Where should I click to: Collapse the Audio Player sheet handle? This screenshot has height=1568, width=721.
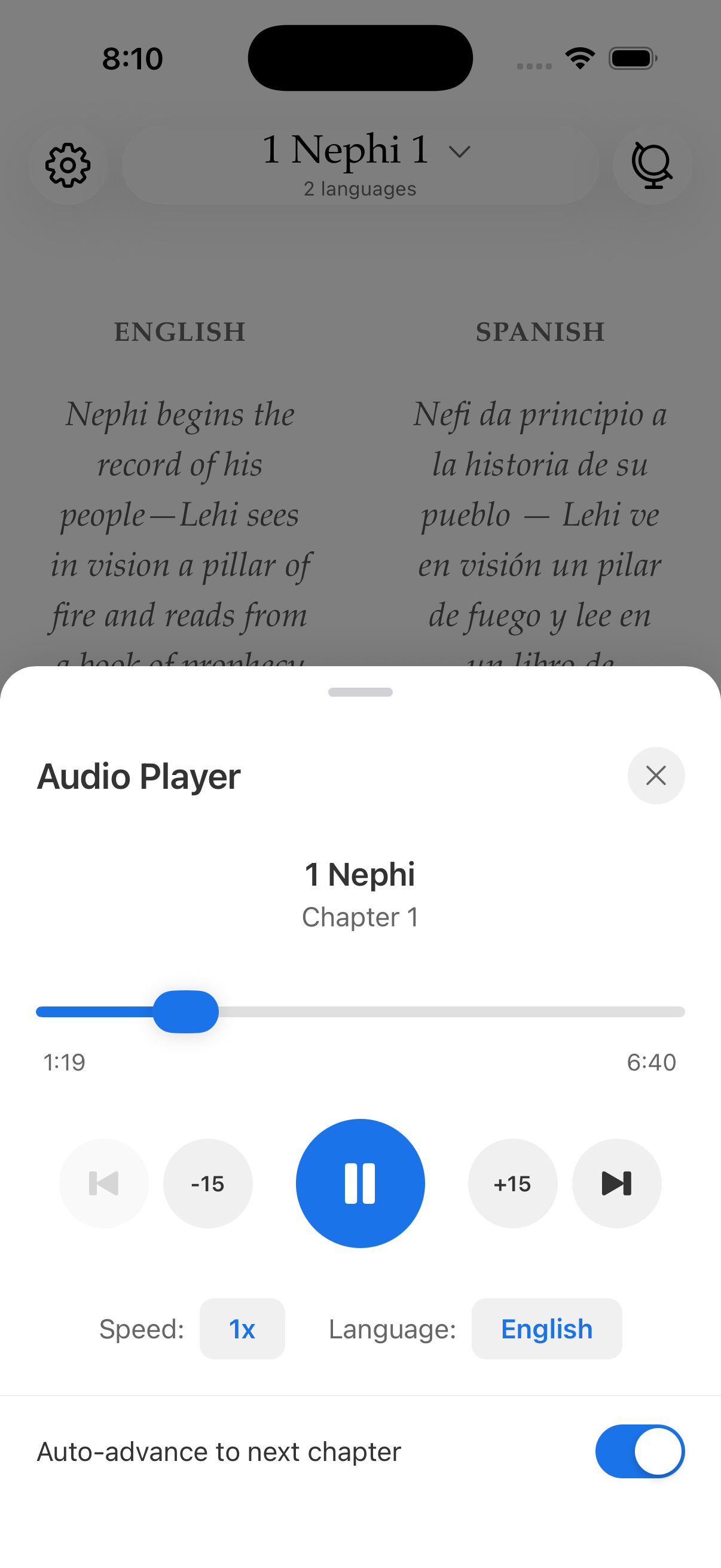pos(360,691)
